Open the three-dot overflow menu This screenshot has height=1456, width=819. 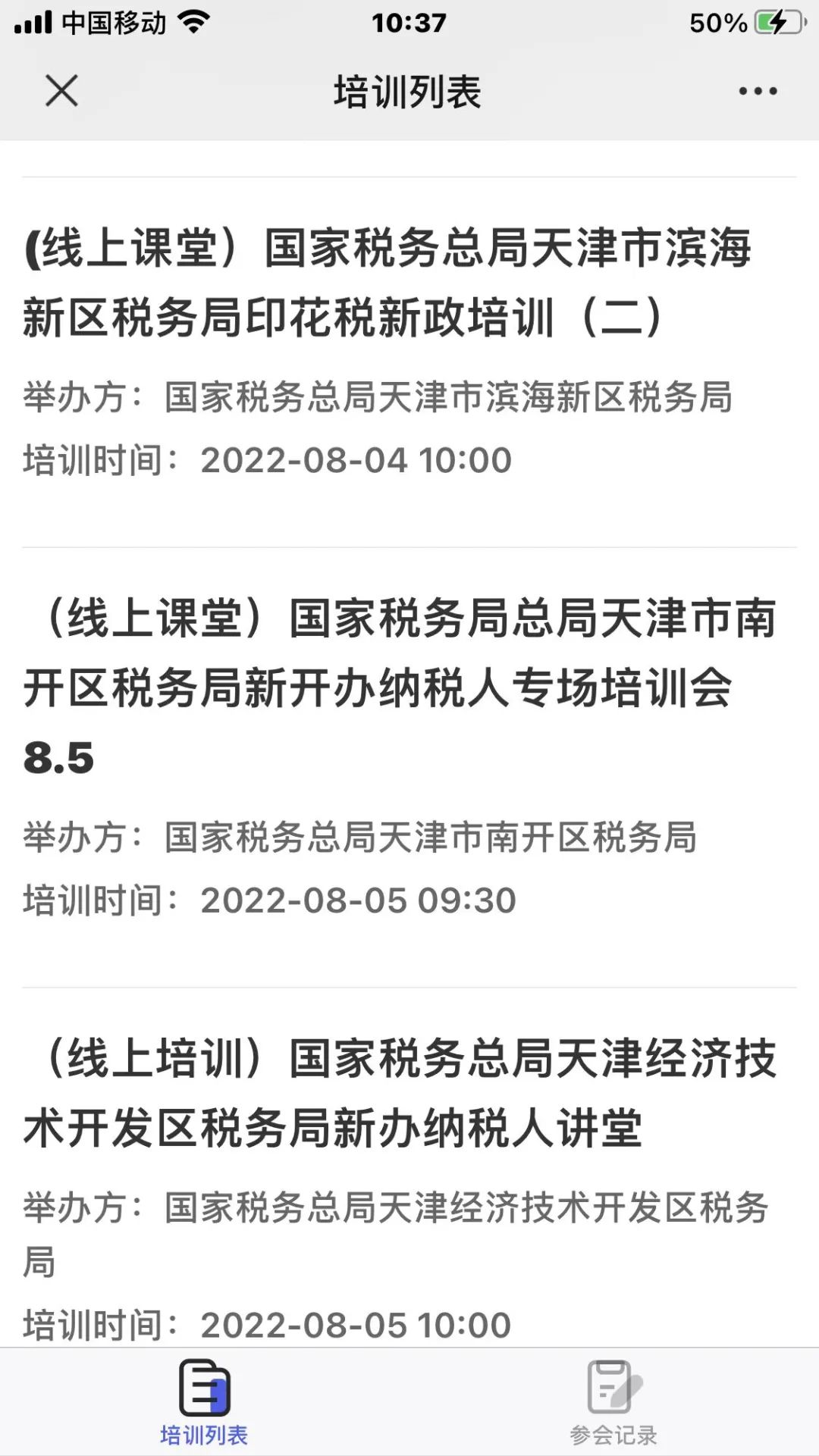click(758, 91)
